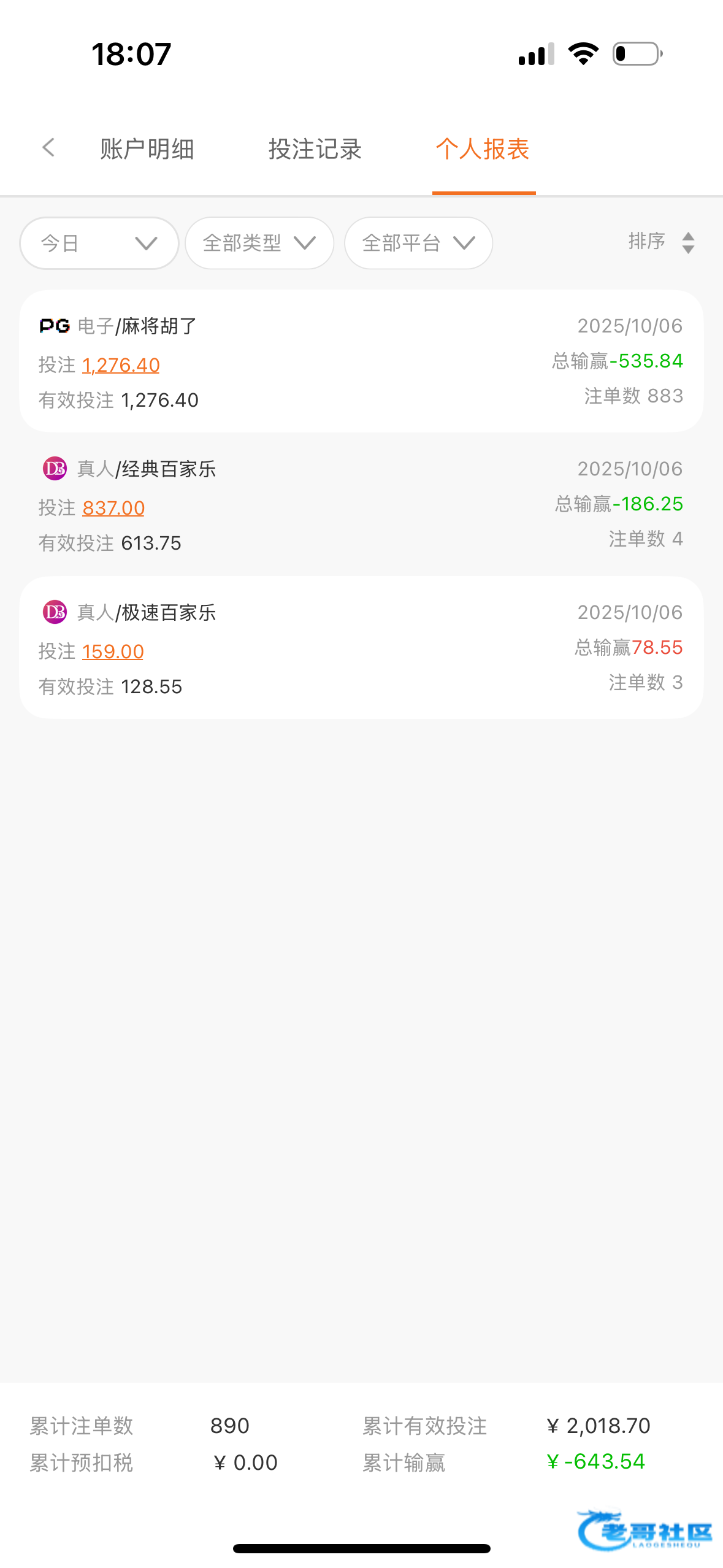Viewport: 723px width, 1568px height.
Task: Open the 全部类型 filter dropdown
Action: (259, 243)
